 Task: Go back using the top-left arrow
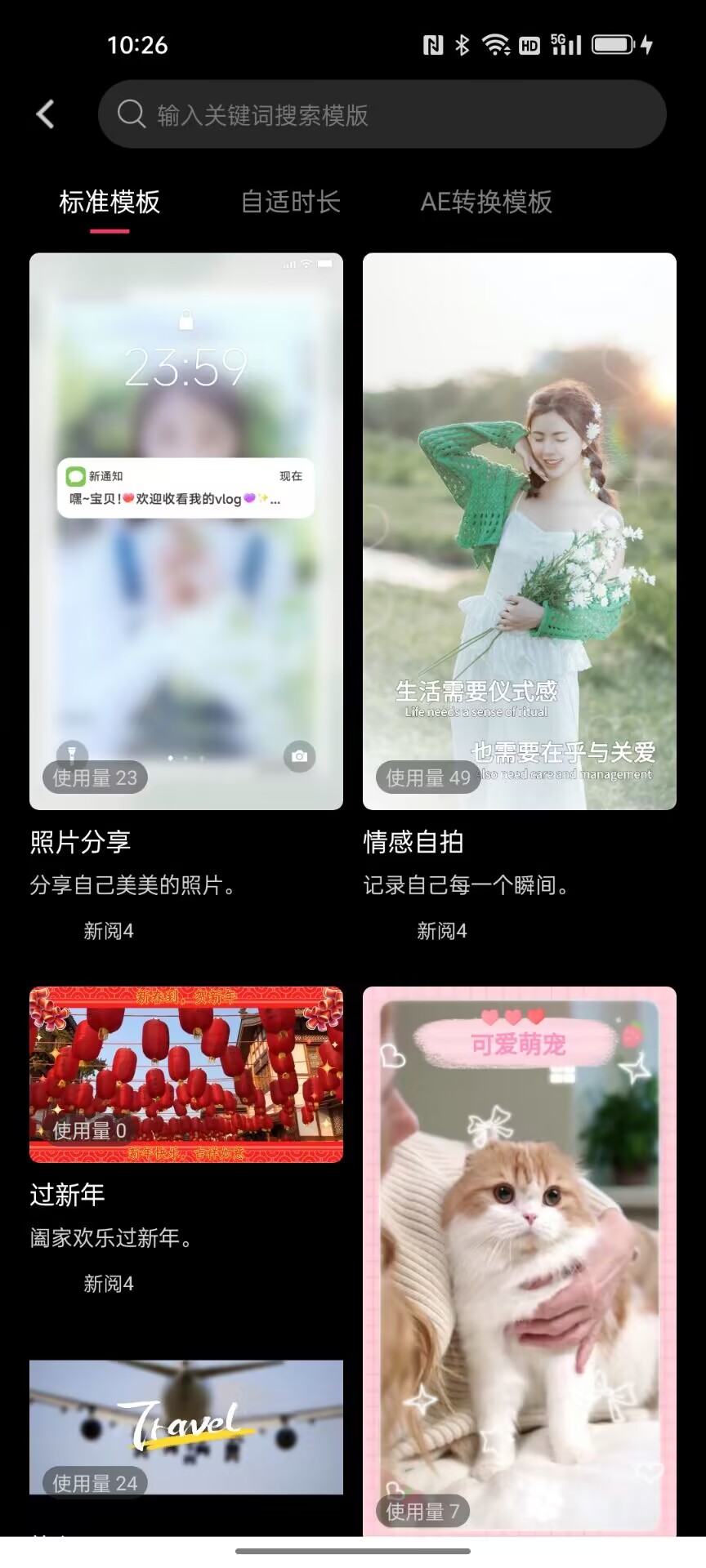pos(46,114)
